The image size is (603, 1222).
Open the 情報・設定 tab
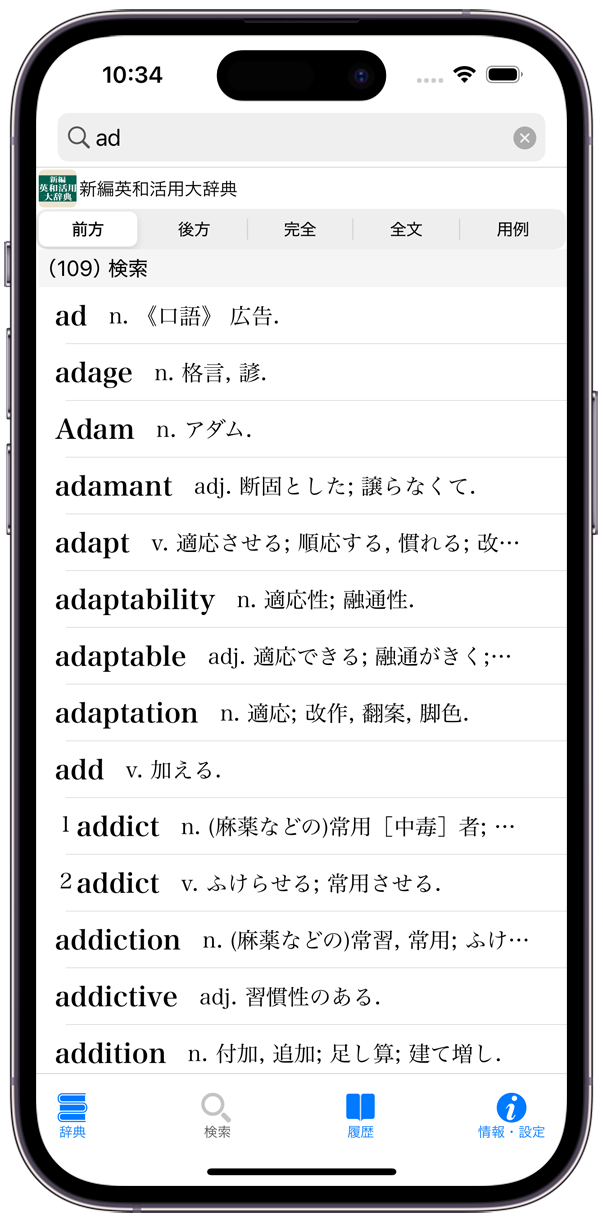click(511, 1115)
